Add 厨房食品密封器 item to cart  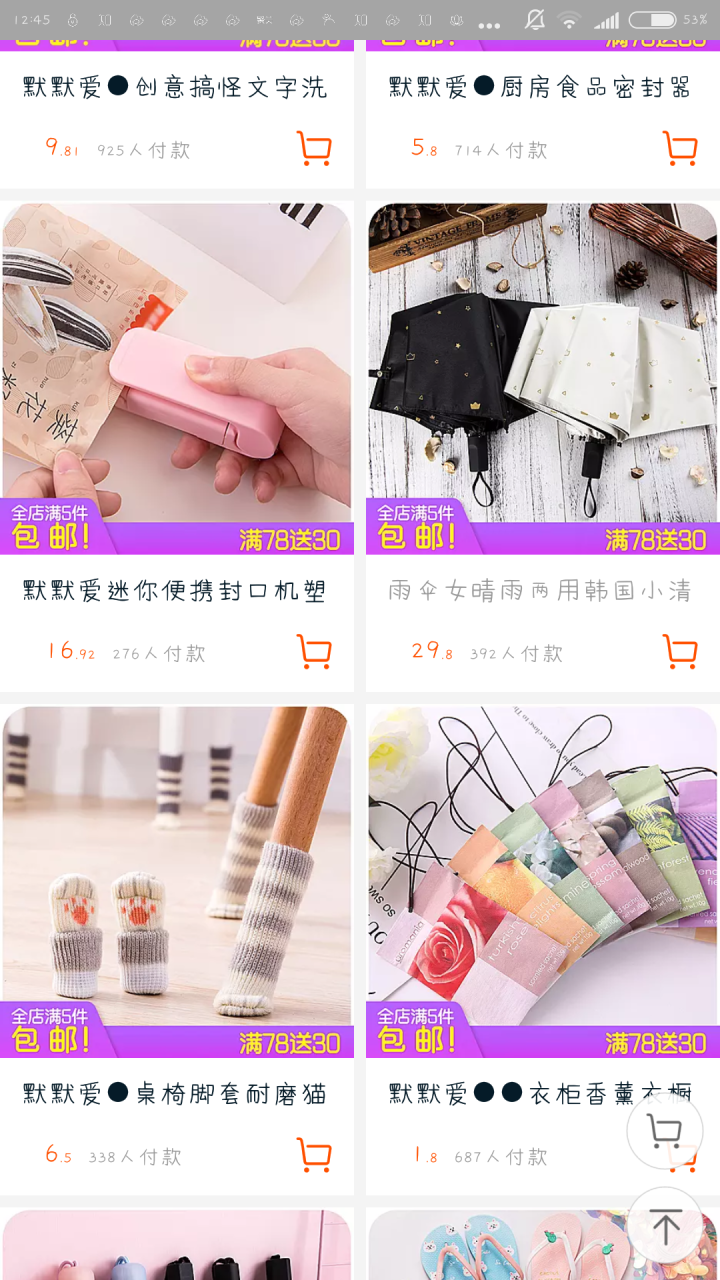[x=680, y=149]
